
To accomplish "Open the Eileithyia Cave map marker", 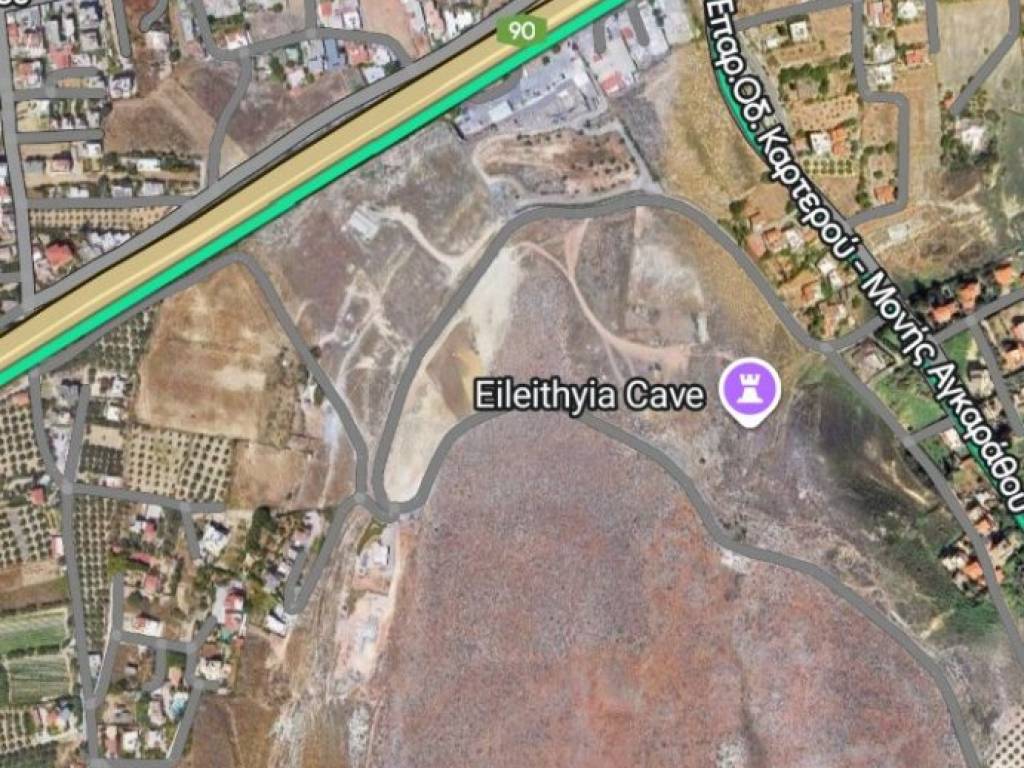I will pos(751,390).
